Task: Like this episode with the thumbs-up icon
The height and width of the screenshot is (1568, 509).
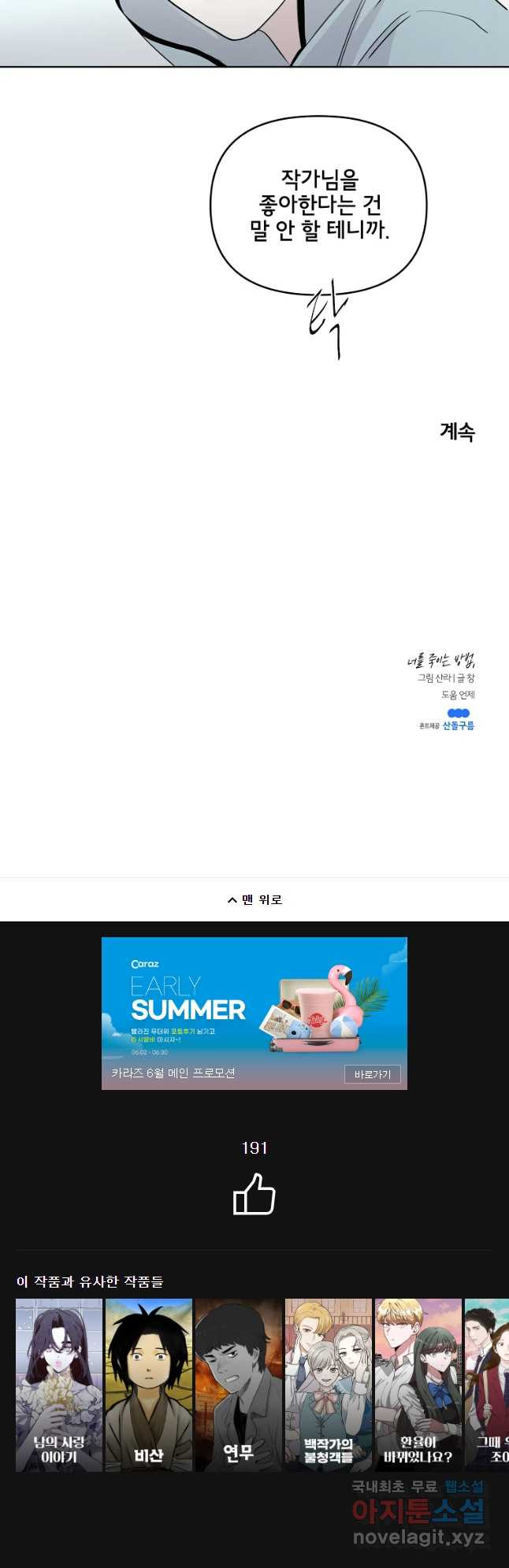Action: pos(254,1194)
